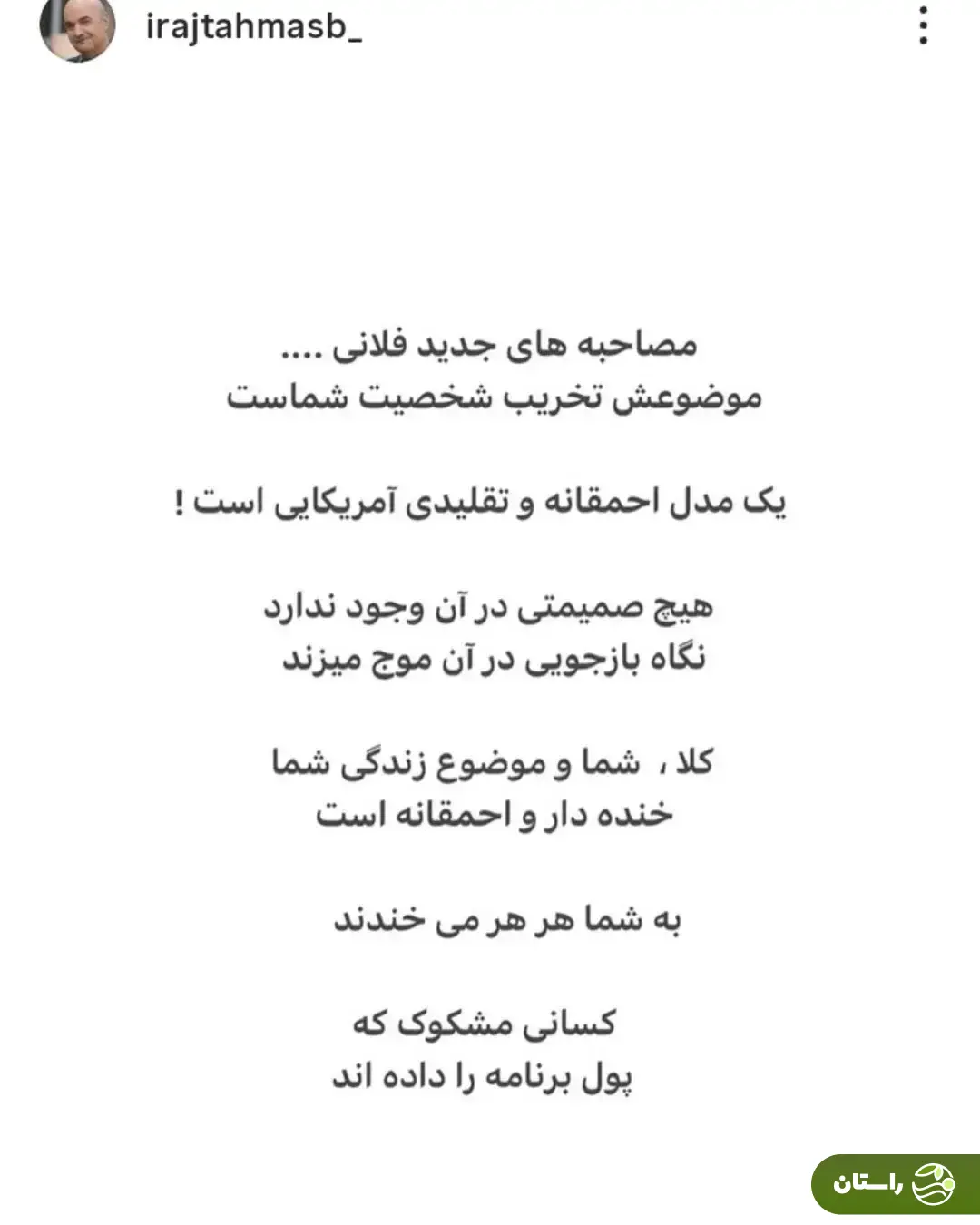This screenshot has height=1225, width=980.
Task: Open irajtahmasb_ profile from the username
Action: (x=253, y=26)
